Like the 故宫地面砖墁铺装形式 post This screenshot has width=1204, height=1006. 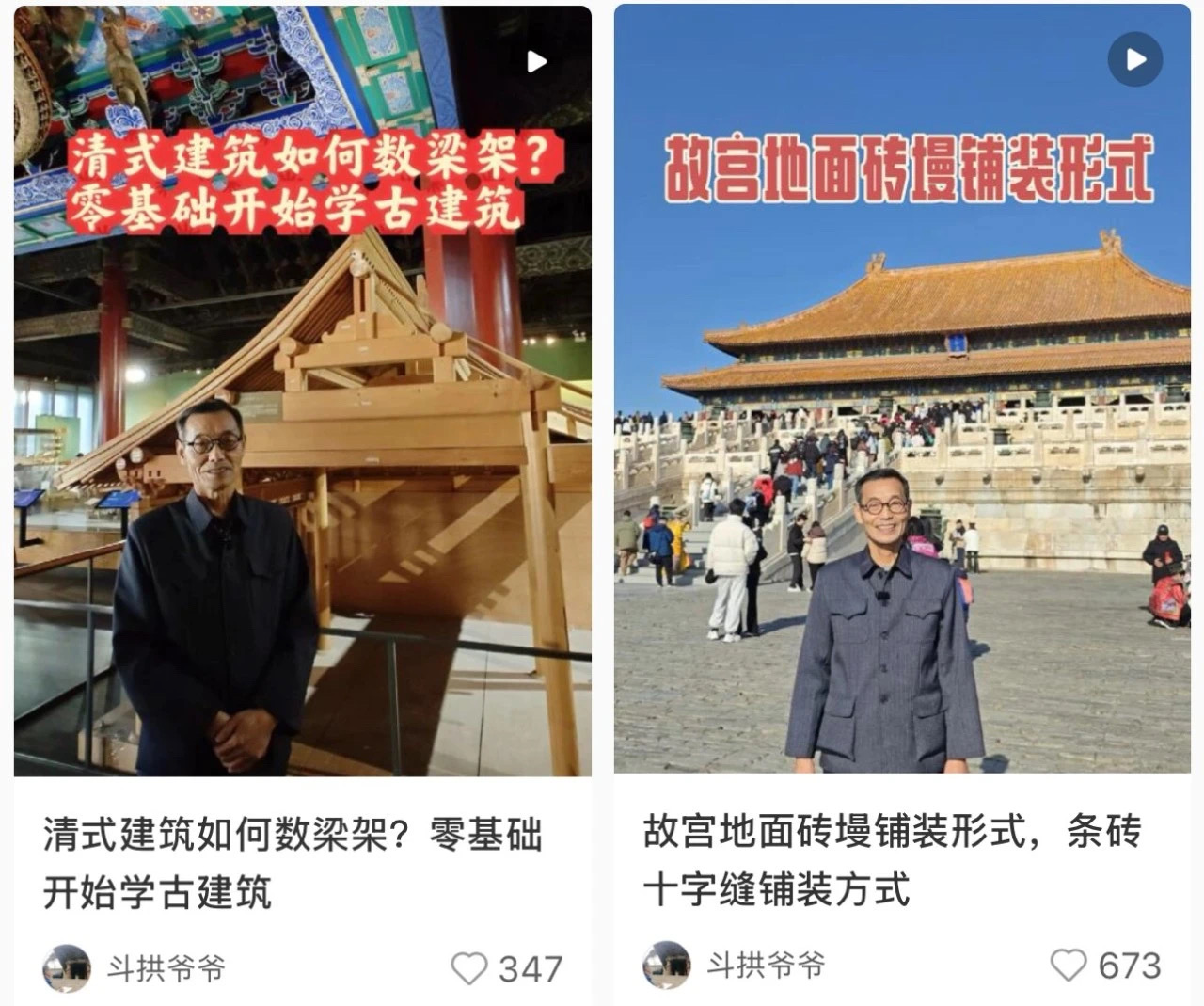pos(1069,966)
